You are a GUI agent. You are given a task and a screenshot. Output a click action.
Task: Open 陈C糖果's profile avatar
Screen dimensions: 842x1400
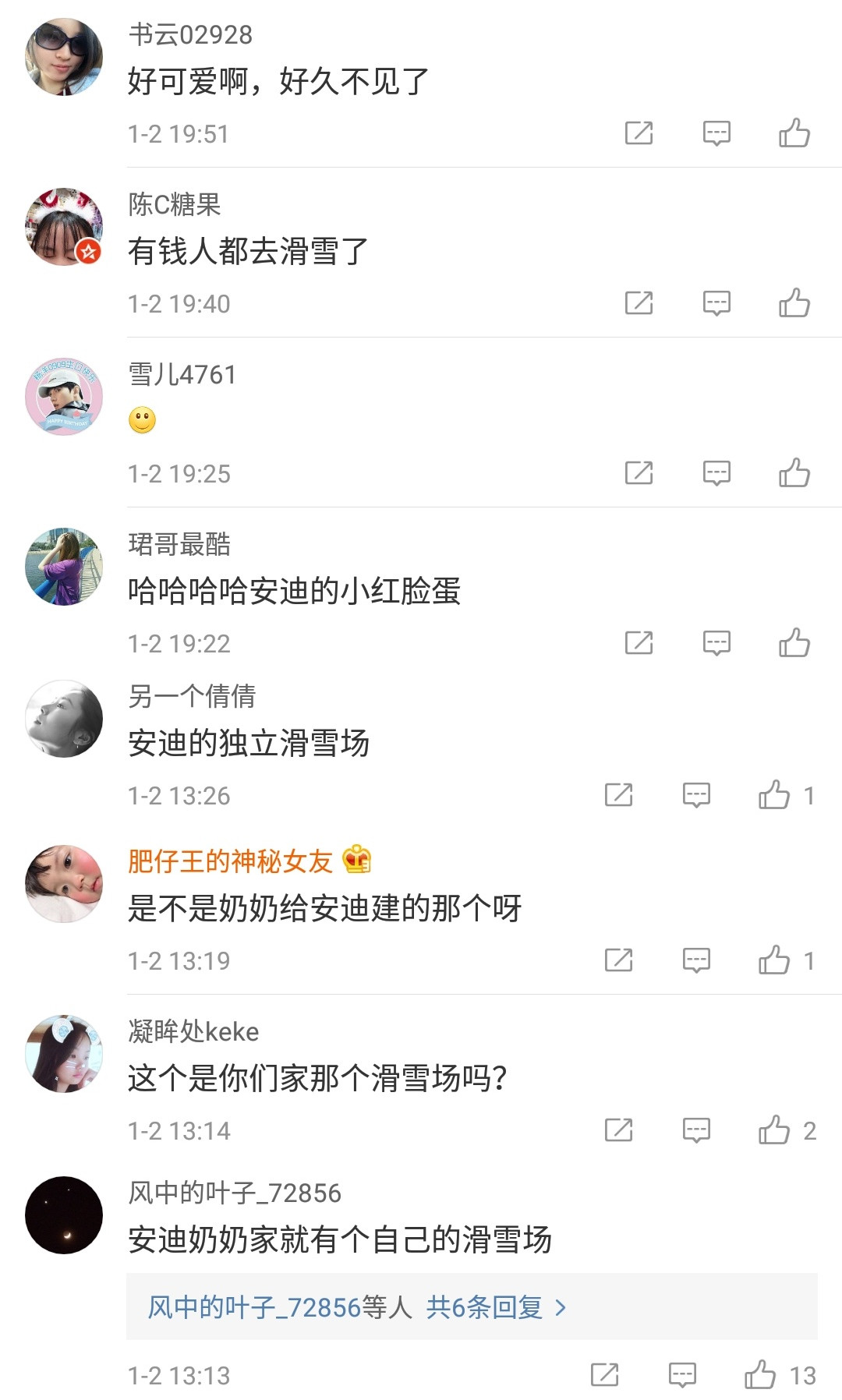(x=64, y=227)
